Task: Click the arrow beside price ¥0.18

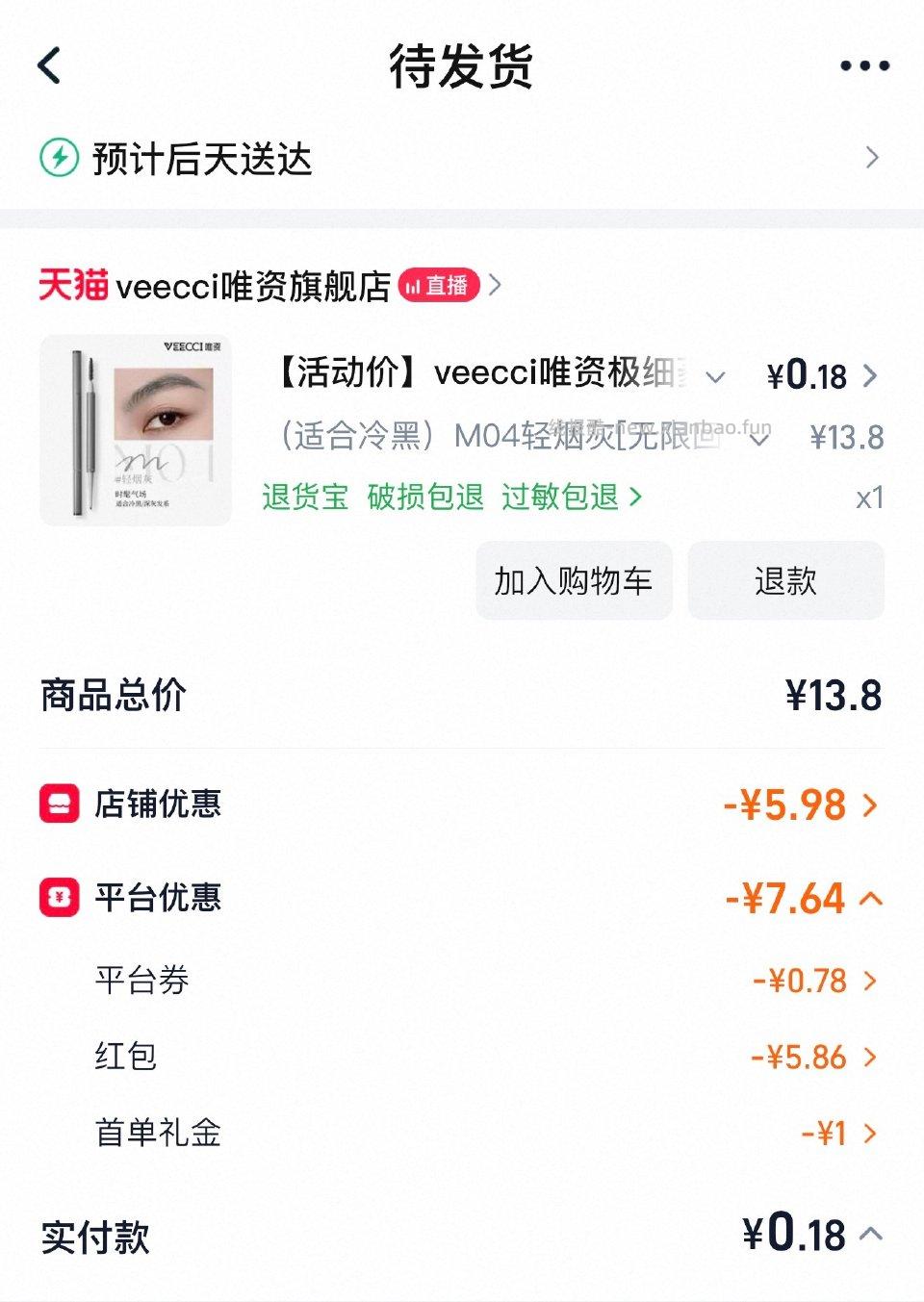Action: (x=874, y=376)
